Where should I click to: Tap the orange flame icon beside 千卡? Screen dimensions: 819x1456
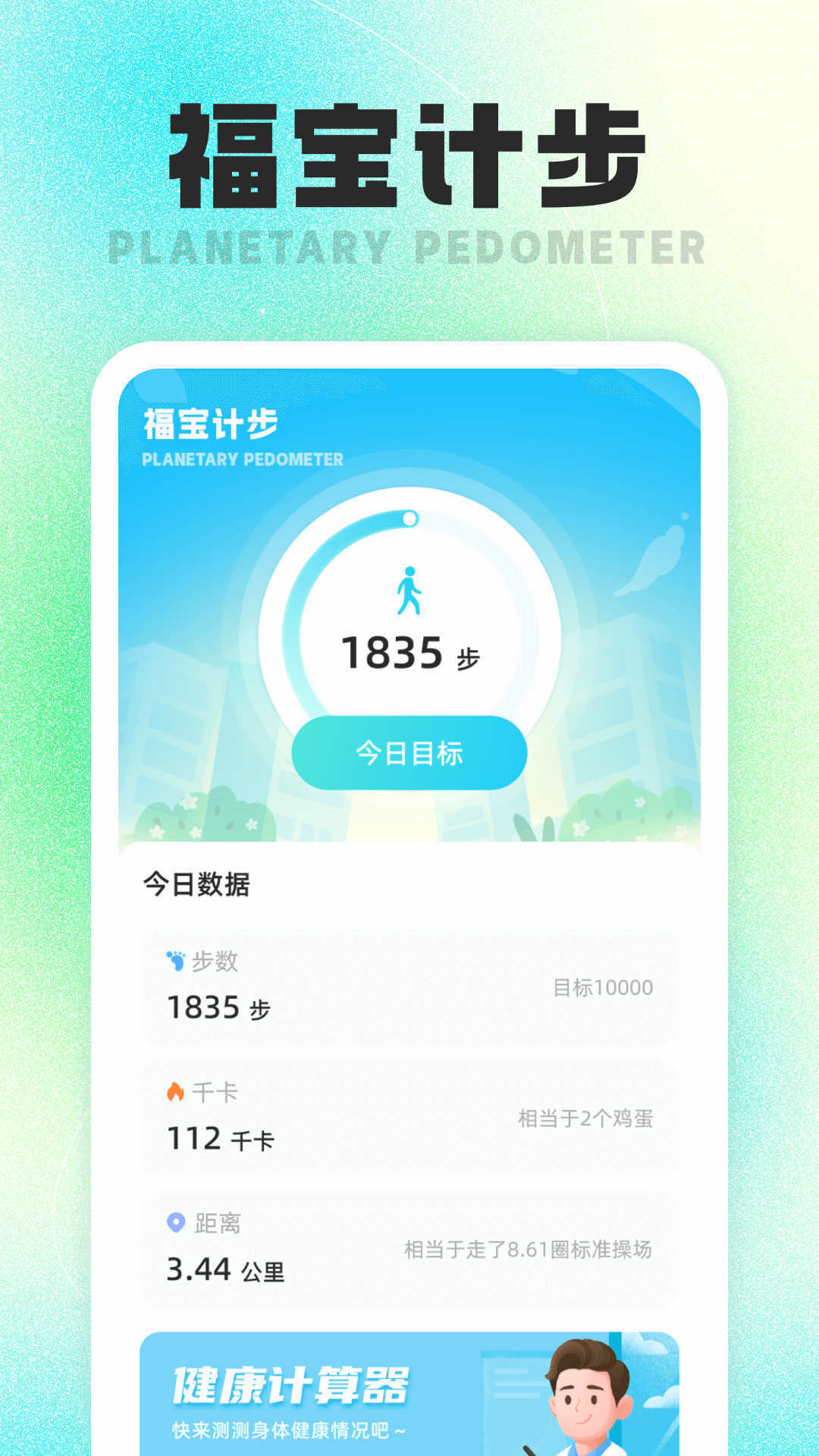[x=175, y=1090]
